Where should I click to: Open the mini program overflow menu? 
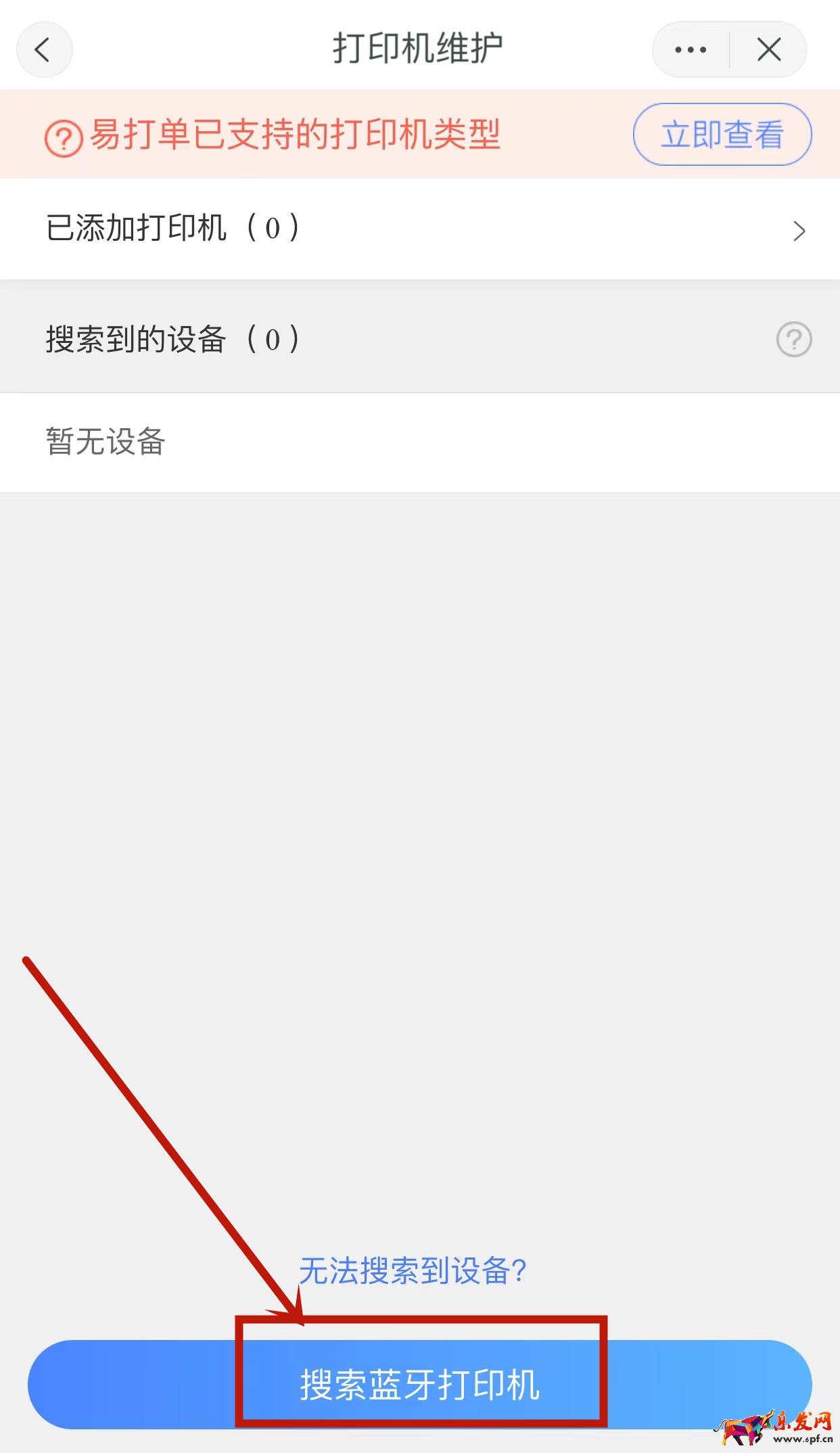click(691, 49)
